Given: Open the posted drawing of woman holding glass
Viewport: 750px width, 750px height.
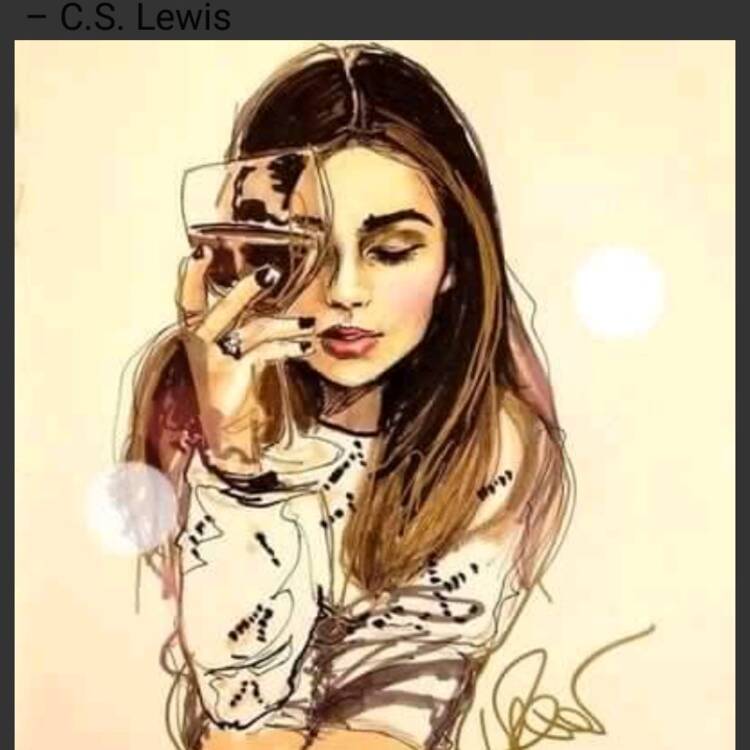Looking at the screenshot, I should pyautogui.click(x=375, y=395).
